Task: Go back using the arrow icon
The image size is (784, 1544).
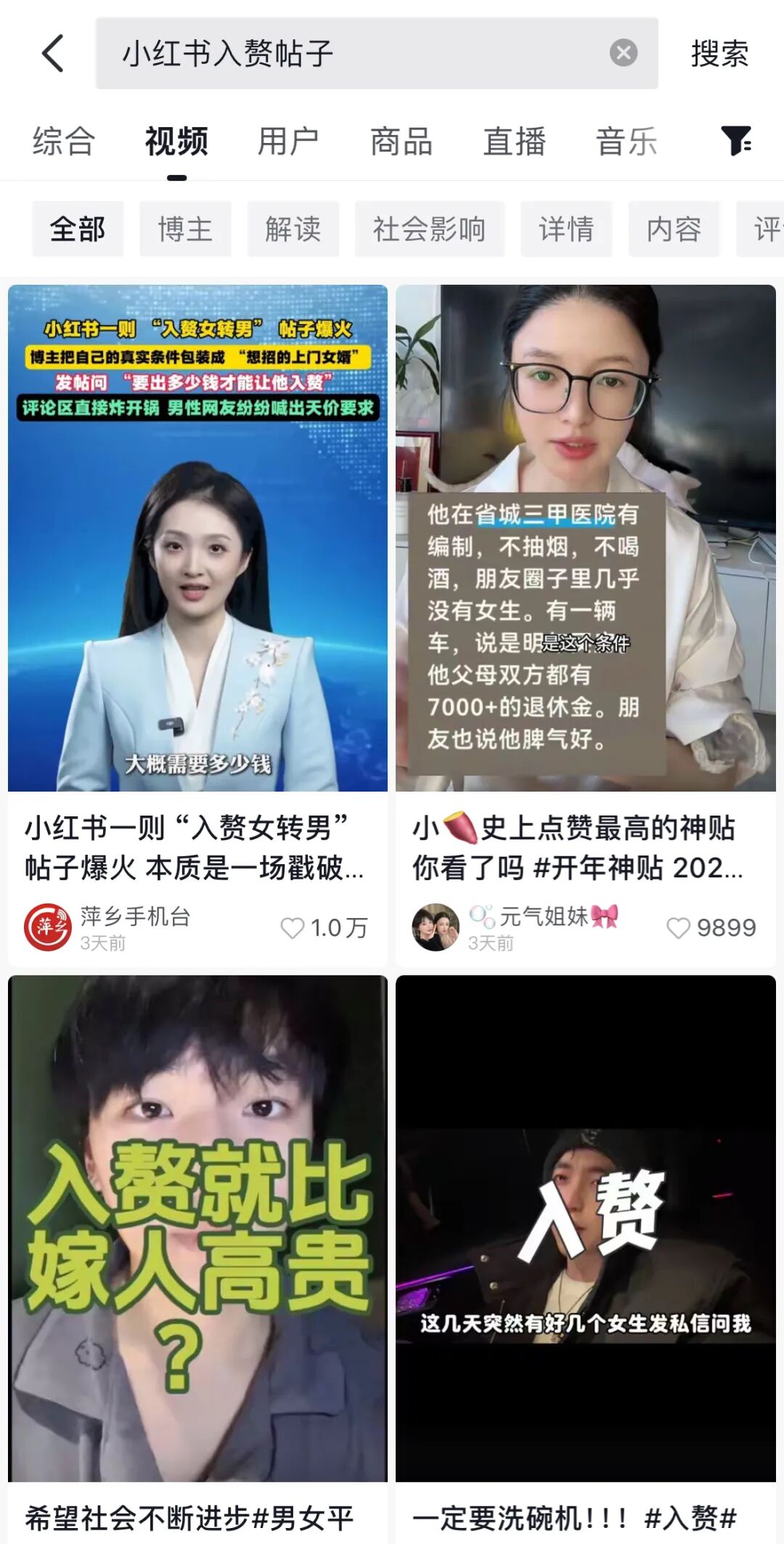Action: coord(53,53)
